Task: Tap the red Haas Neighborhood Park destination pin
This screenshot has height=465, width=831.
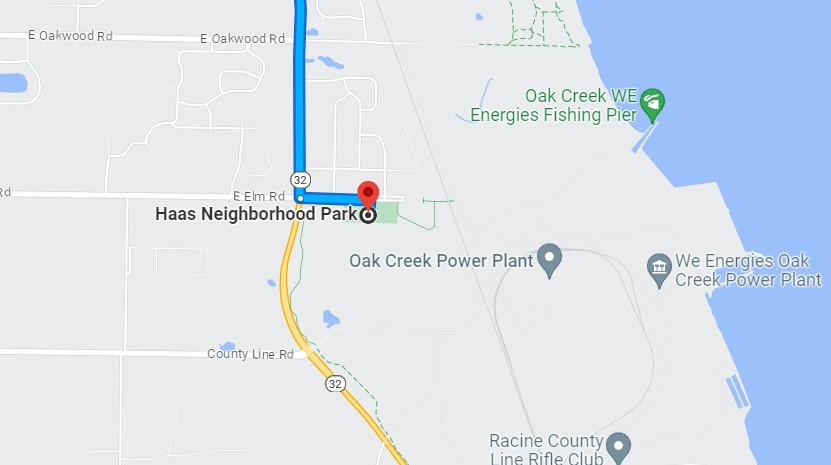Action: pos(367,194)
